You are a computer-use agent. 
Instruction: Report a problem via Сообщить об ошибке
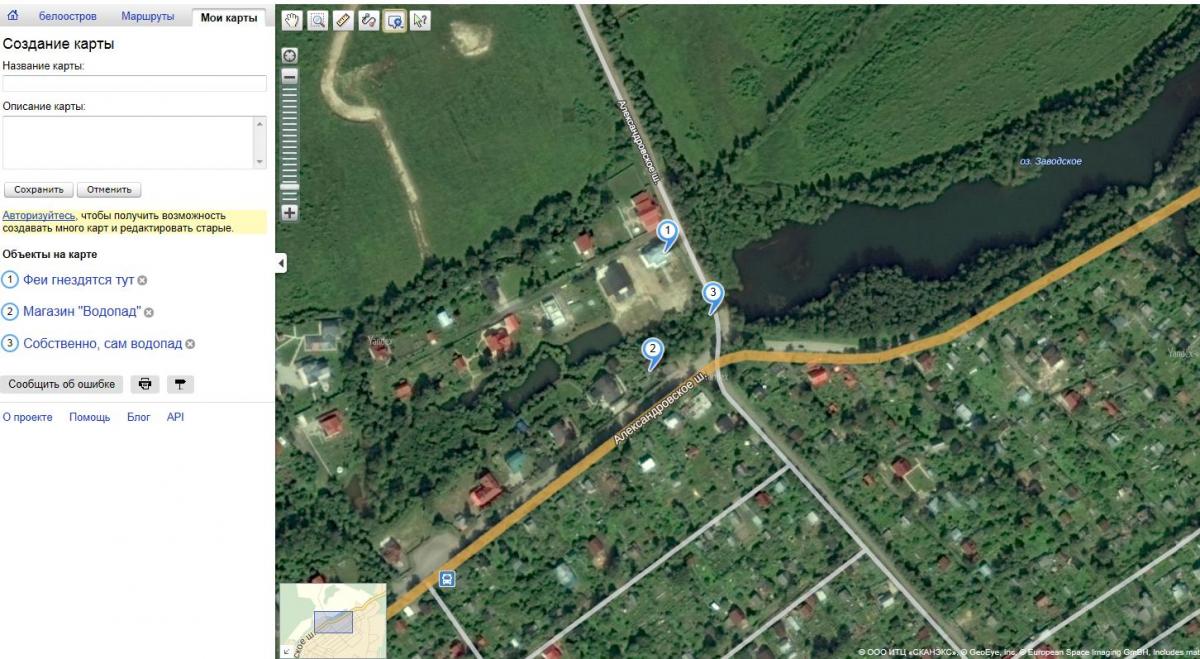click(62, 384)
